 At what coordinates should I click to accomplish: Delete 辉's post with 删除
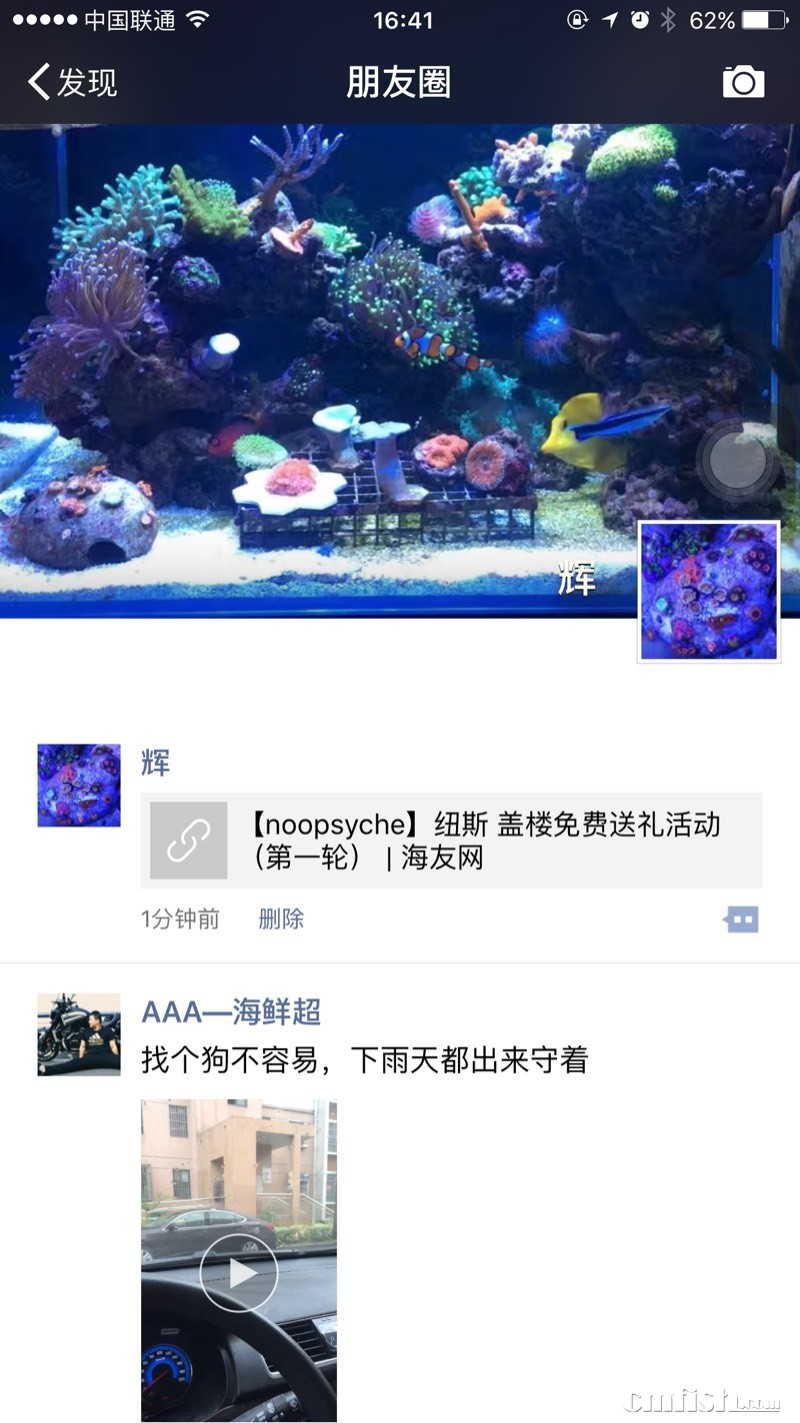pyautogui.click(x=281, y=919)
